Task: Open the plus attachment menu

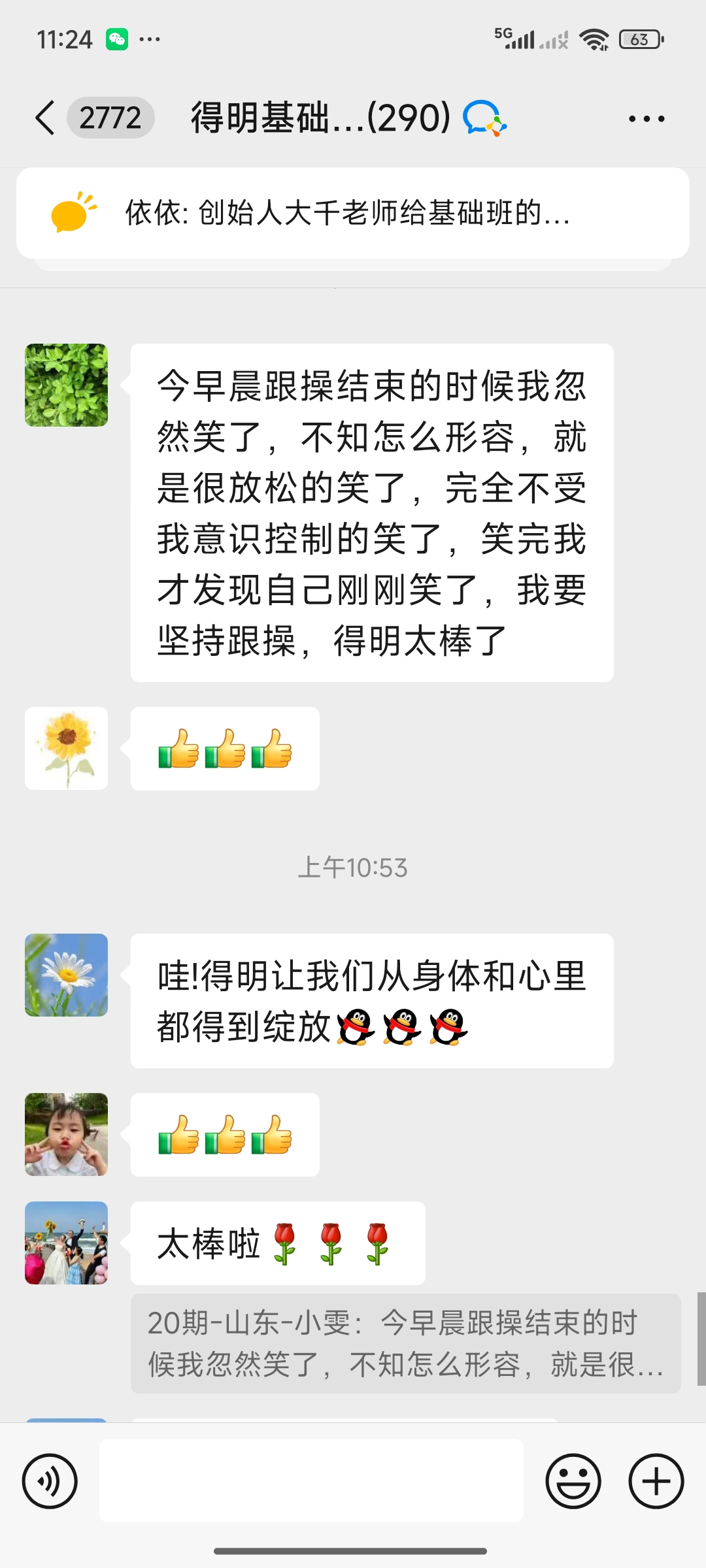Action: click(656, 1481)
